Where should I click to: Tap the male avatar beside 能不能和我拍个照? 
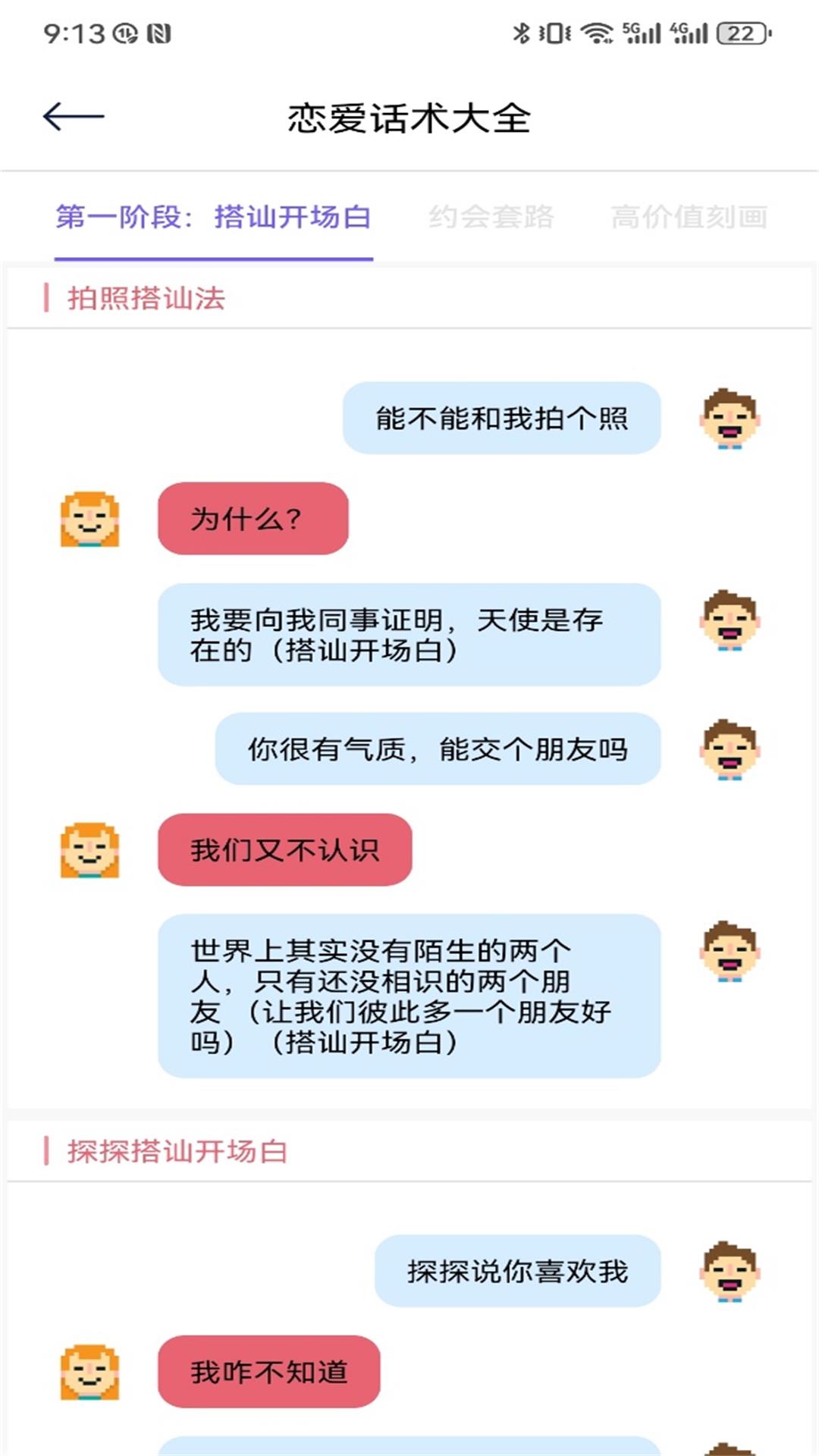[x=730, y=419]
